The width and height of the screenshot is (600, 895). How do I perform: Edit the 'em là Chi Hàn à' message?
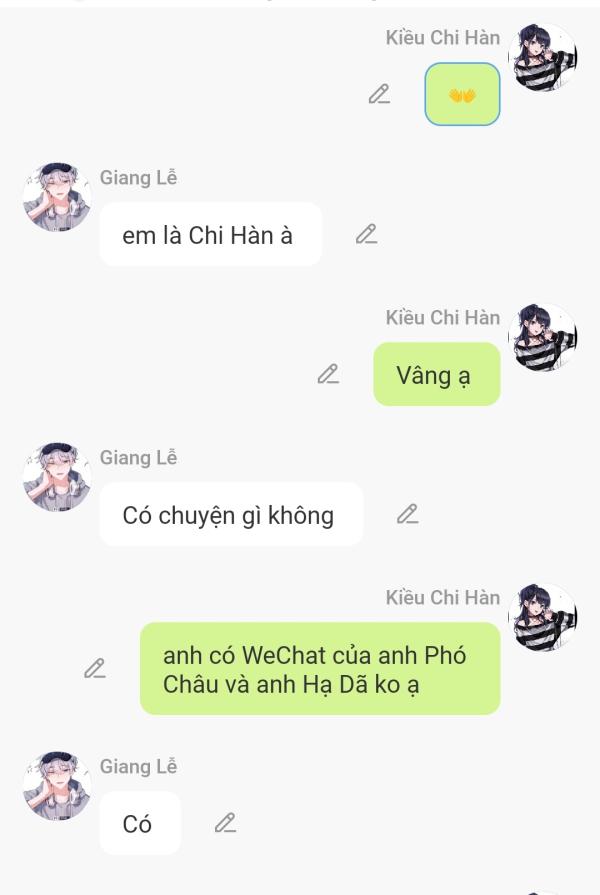pos(367,234)
